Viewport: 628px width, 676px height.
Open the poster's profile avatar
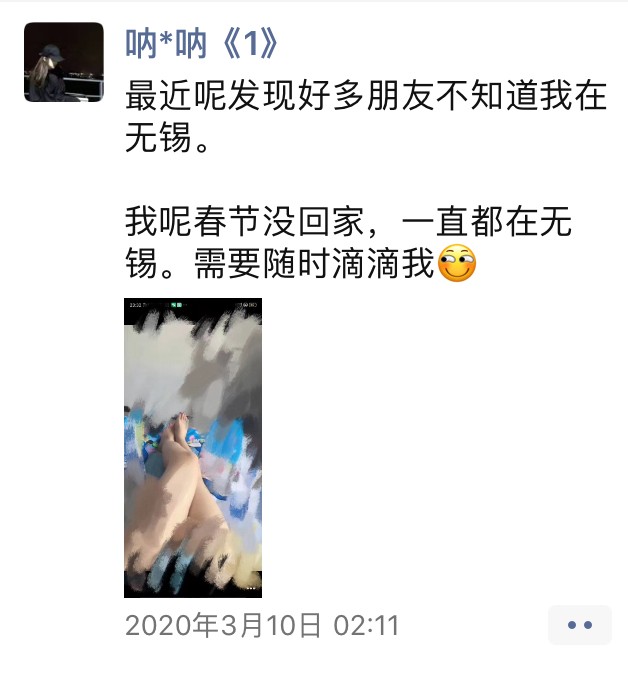pos(64,62)
